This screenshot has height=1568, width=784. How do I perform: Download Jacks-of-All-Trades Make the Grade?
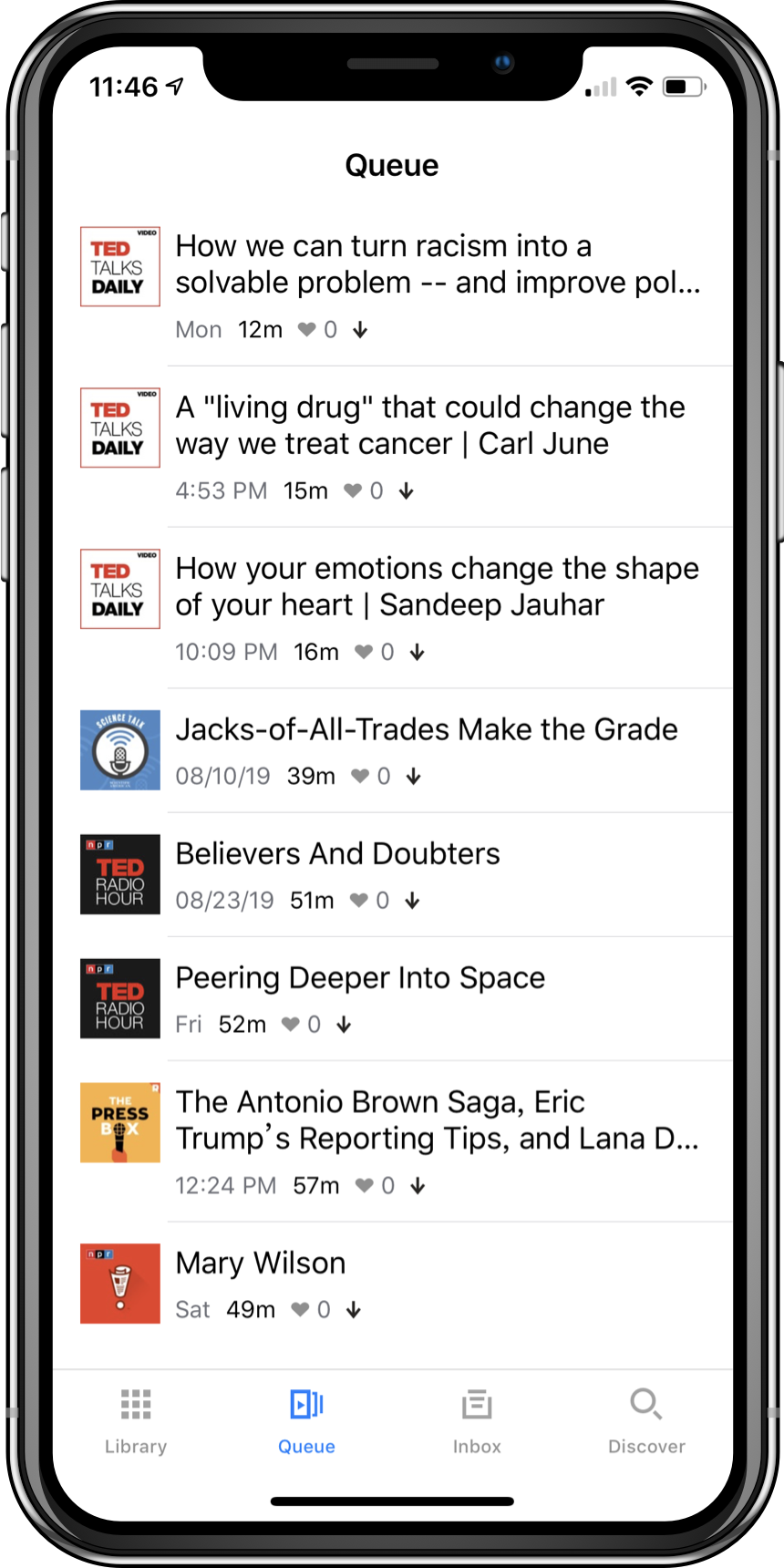pos(414,777)
